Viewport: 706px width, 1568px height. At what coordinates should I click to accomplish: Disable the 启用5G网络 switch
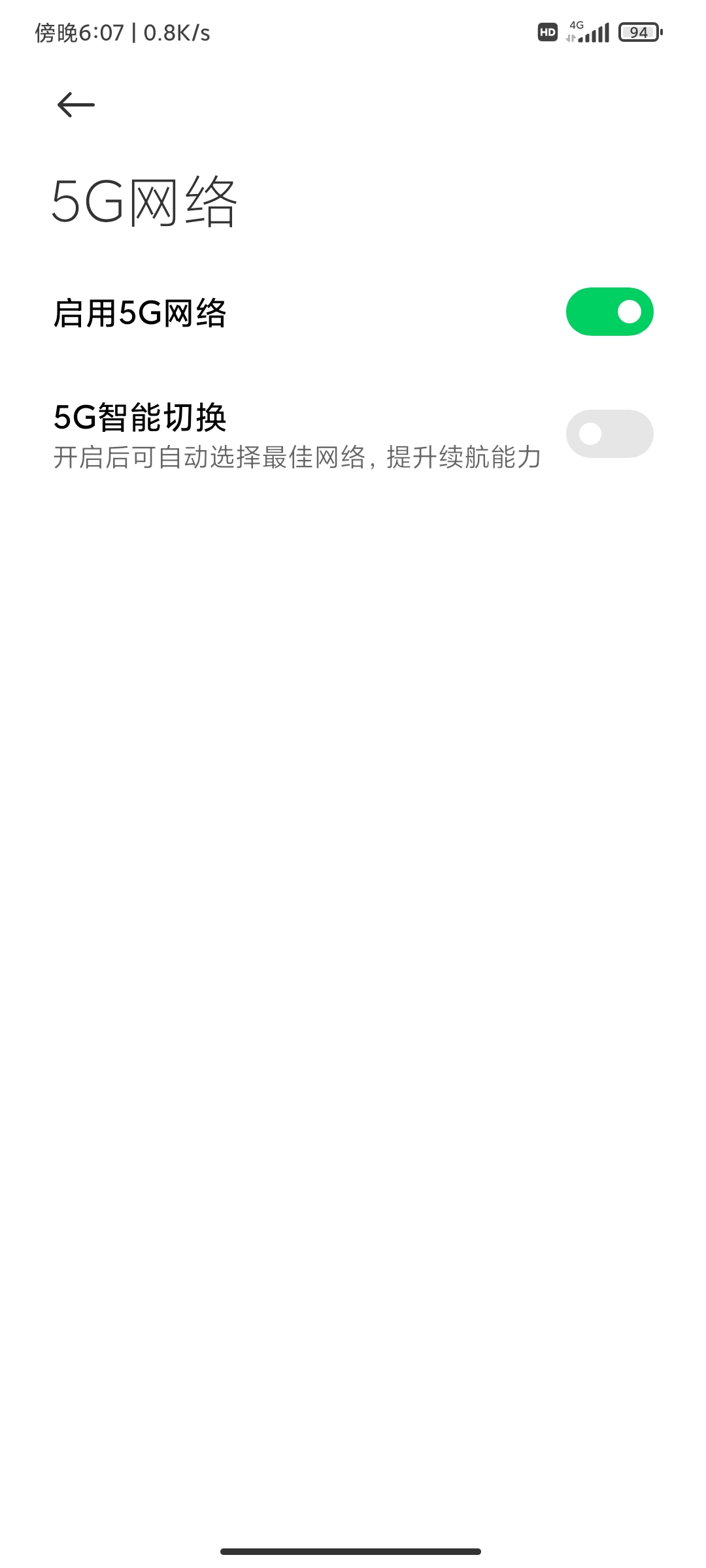[609, 312]
